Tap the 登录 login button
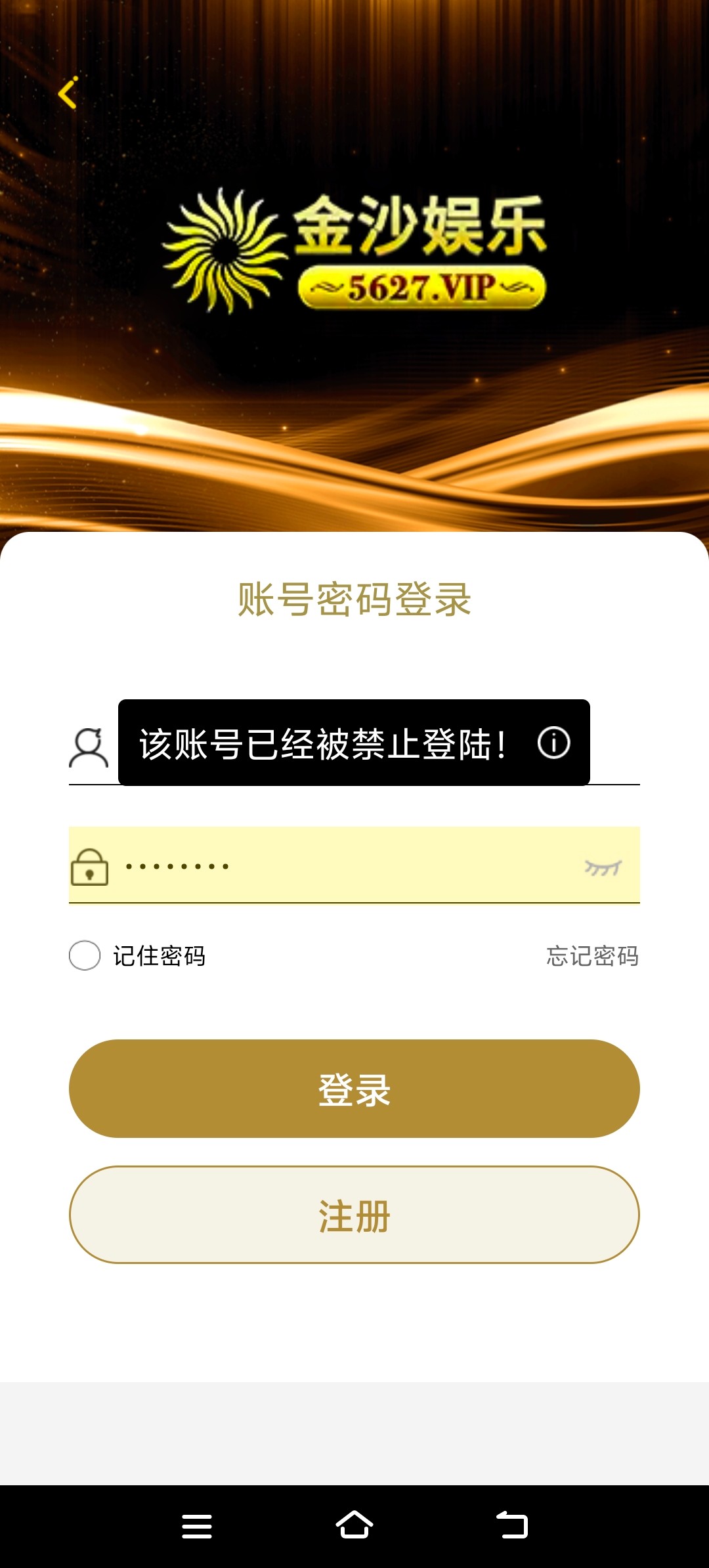This screenshot has width=709, height=1568. click(x=354, y=1089)
